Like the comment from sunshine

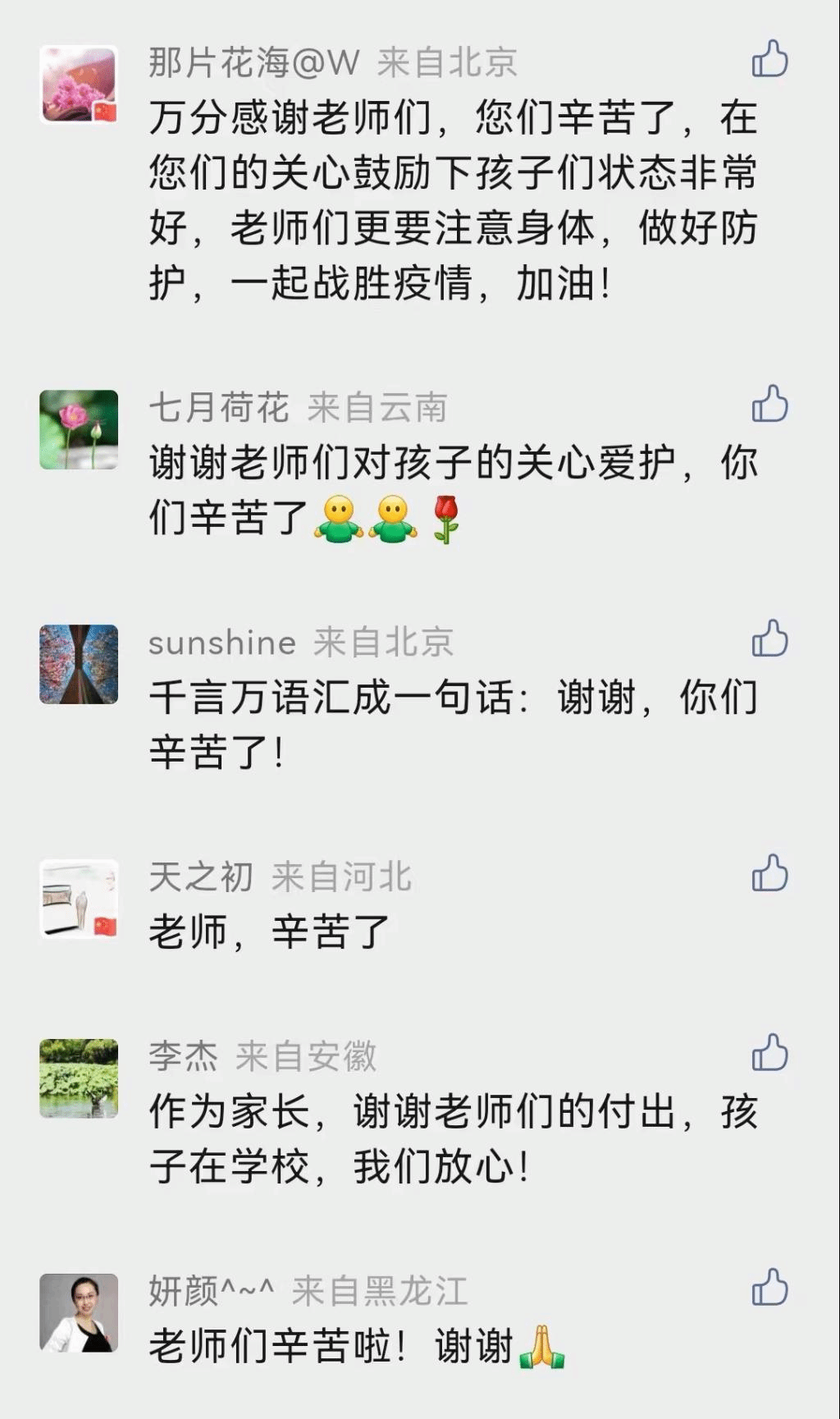[x=769, y=639]
